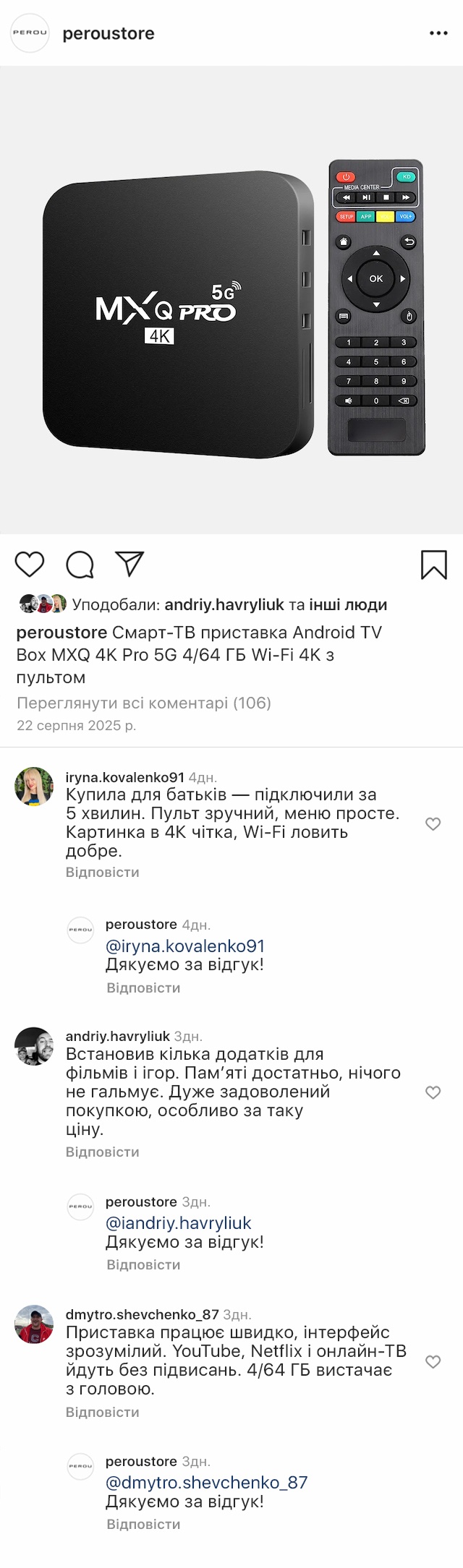The width and height of the screenshot is (463, 1568).
Task: Like dmytro.shevchenko_87's comment
Action: tap(433, 1362)
